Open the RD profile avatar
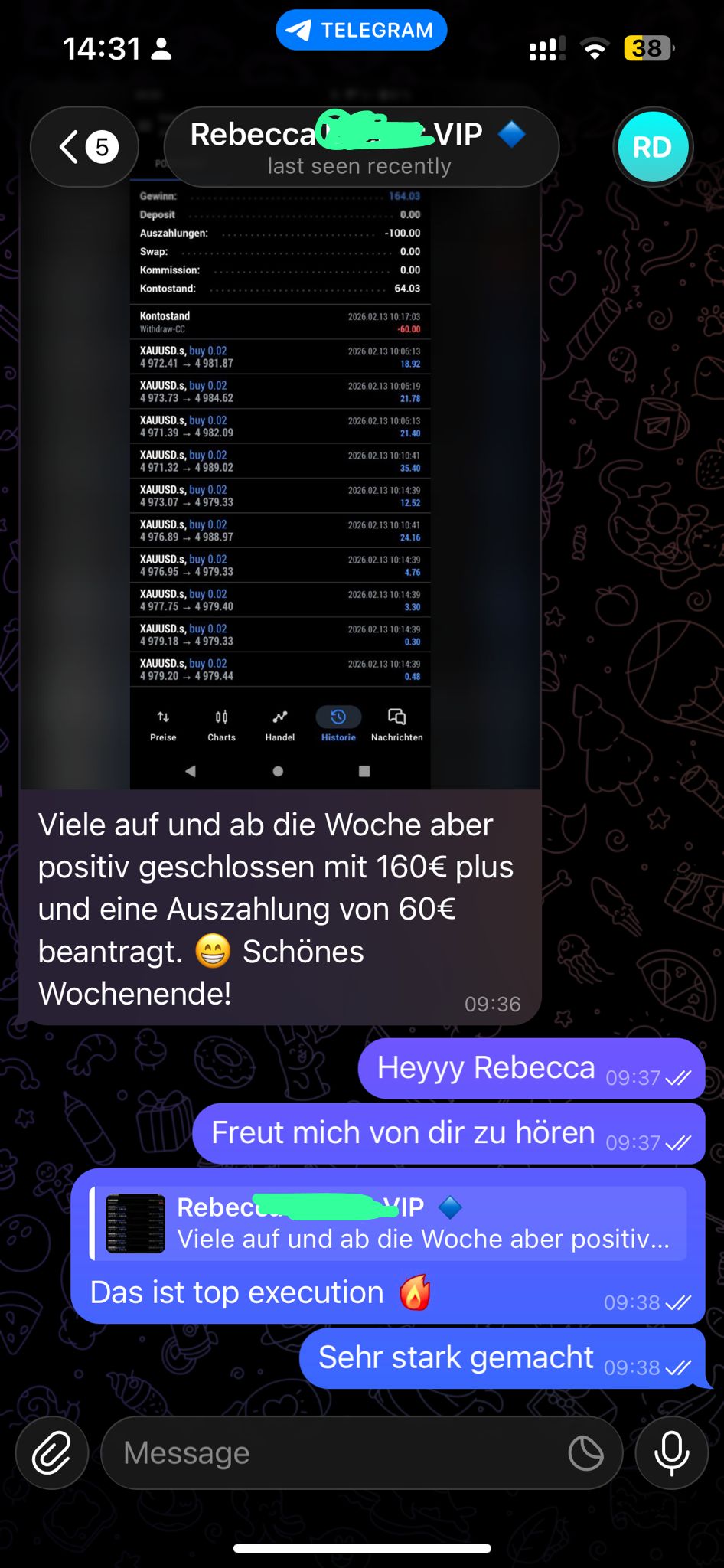Screen dimensions: 724x1568 652,147
